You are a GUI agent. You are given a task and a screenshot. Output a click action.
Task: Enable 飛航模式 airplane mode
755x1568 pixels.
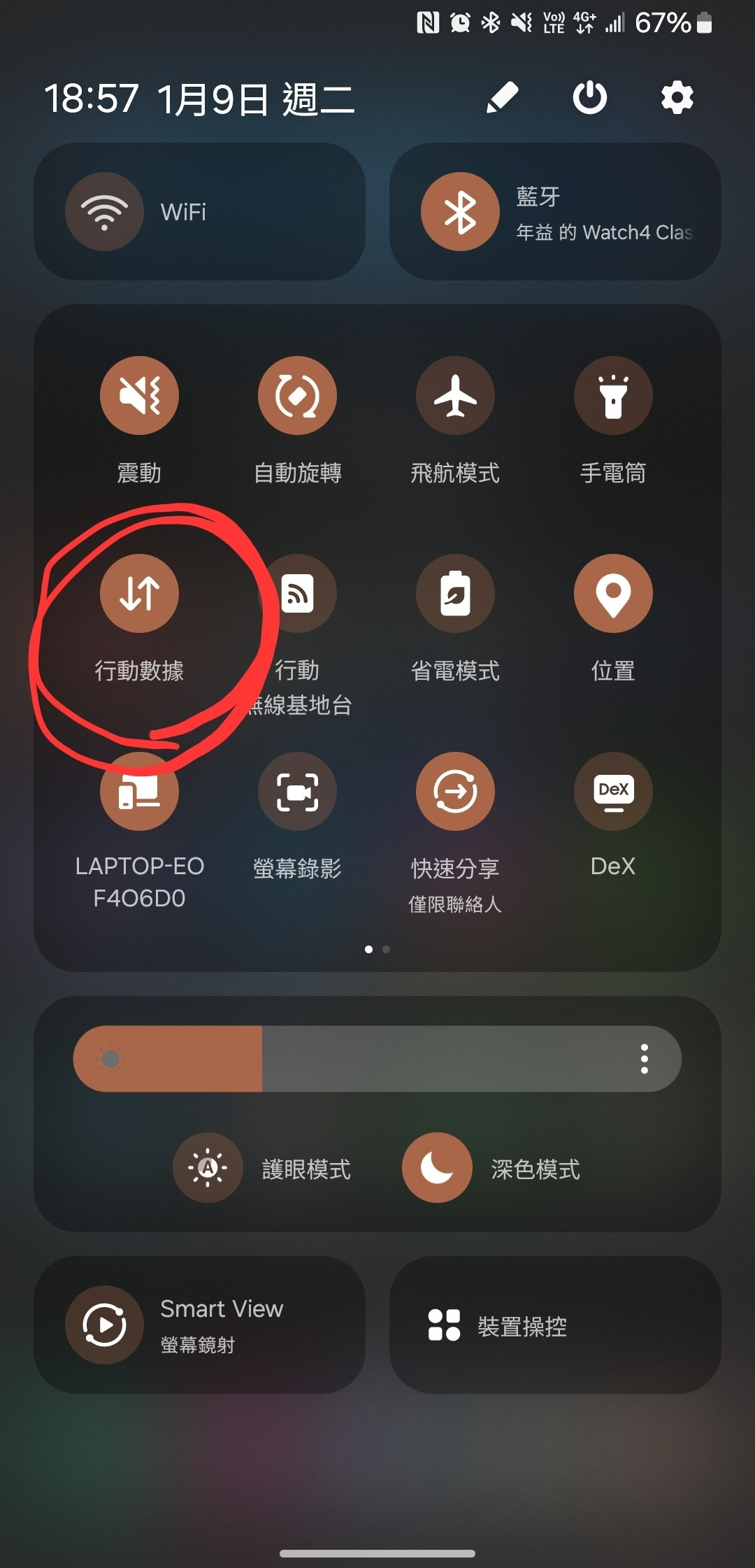pos(455,396)
